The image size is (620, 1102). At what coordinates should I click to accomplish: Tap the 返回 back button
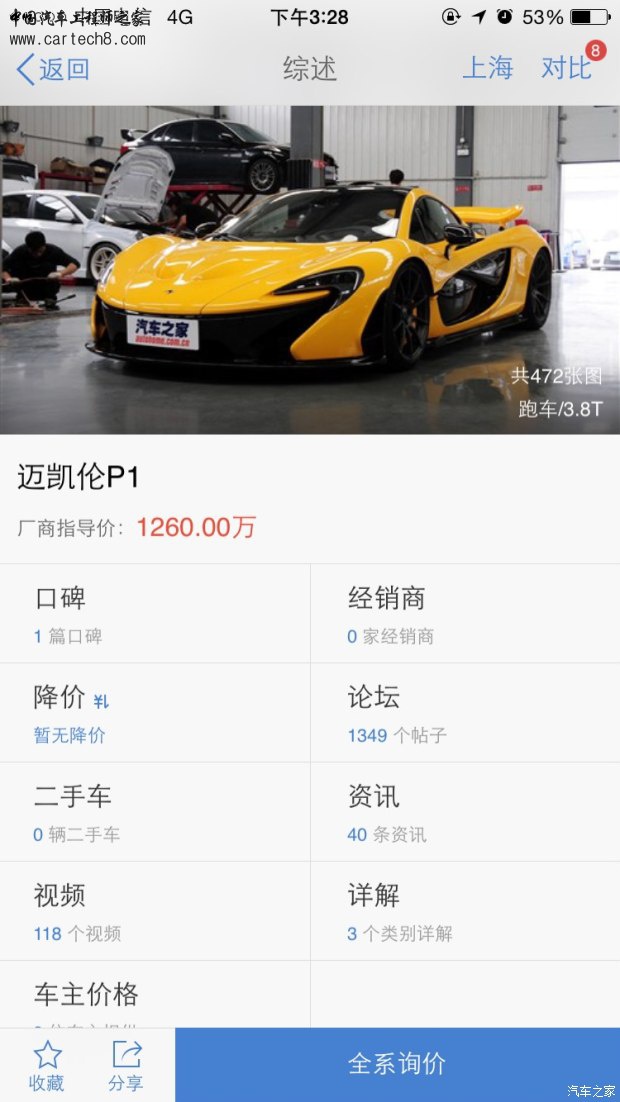click(53, 69)
